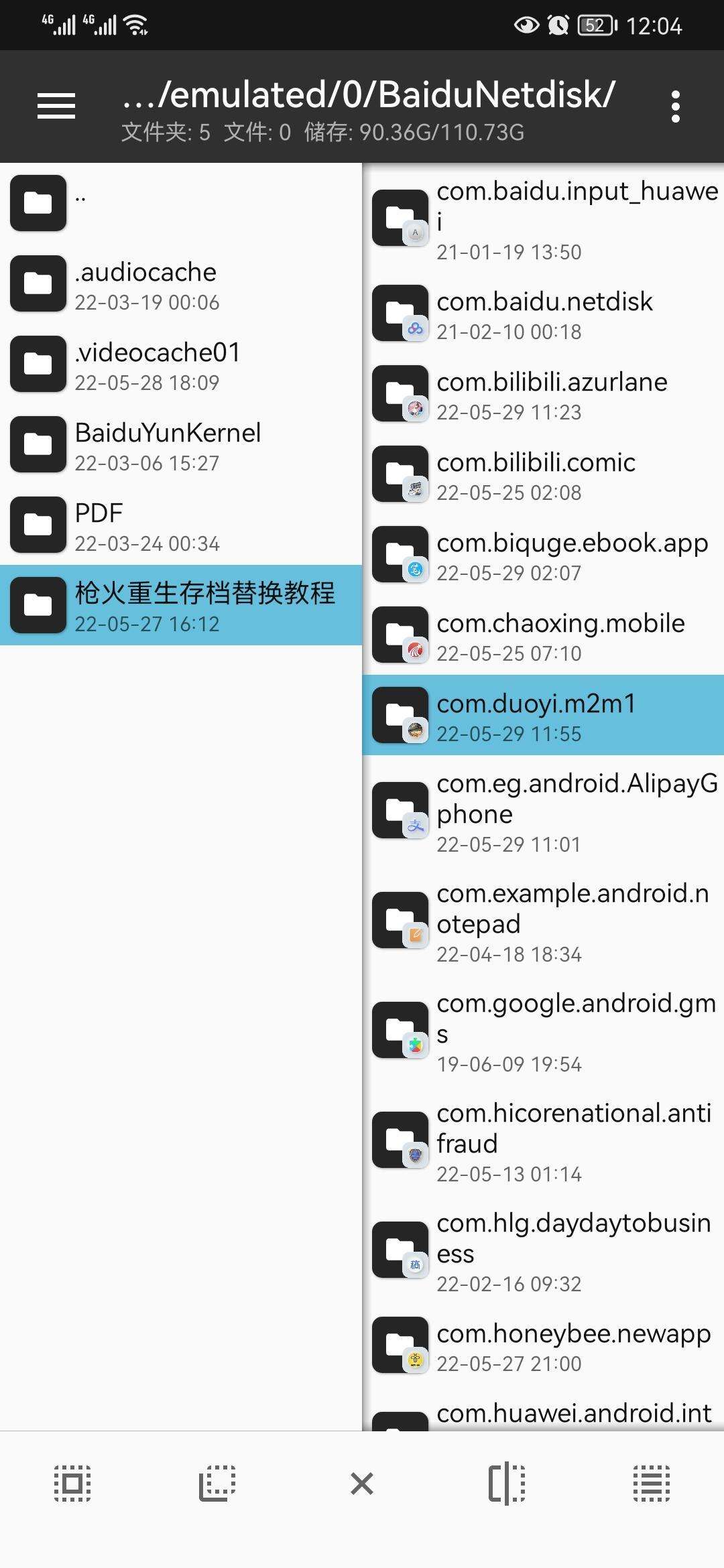
Task: Tap the range selection toolbar icon
Action: pos(217,1484)
